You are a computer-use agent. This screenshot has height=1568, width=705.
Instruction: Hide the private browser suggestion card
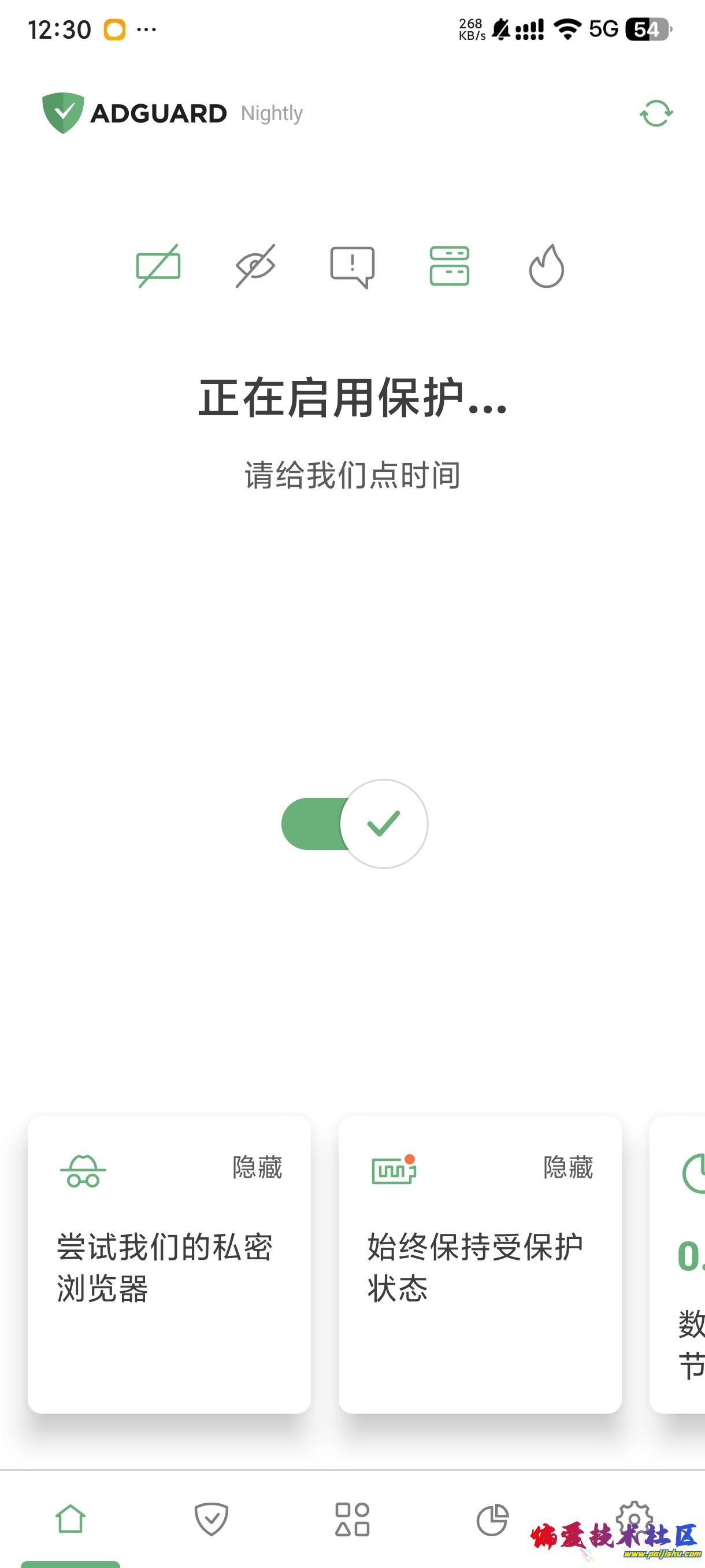click(257, 1167)
